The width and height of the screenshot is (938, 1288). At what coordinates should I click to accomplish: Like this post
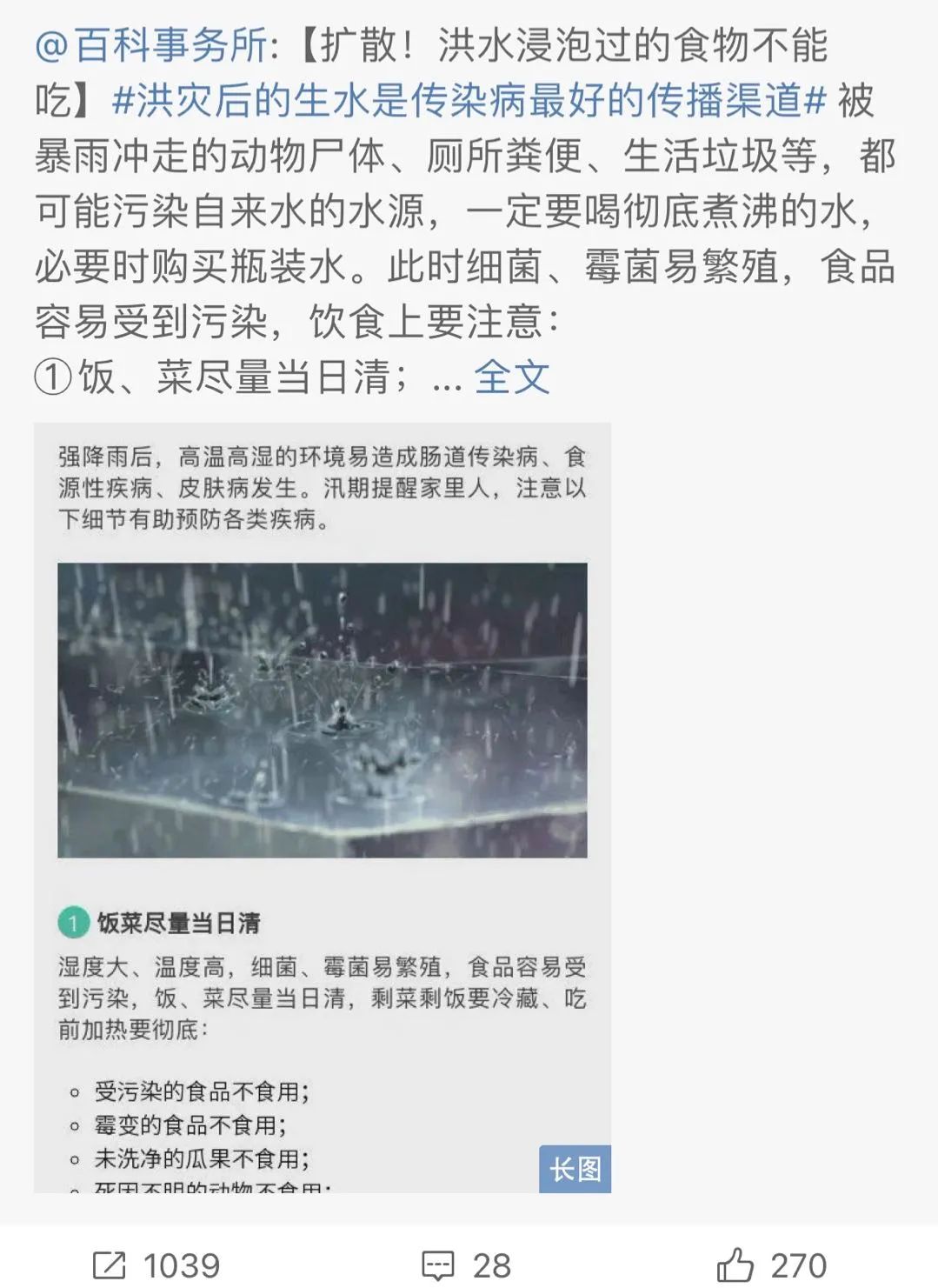tap(771, 1265)
